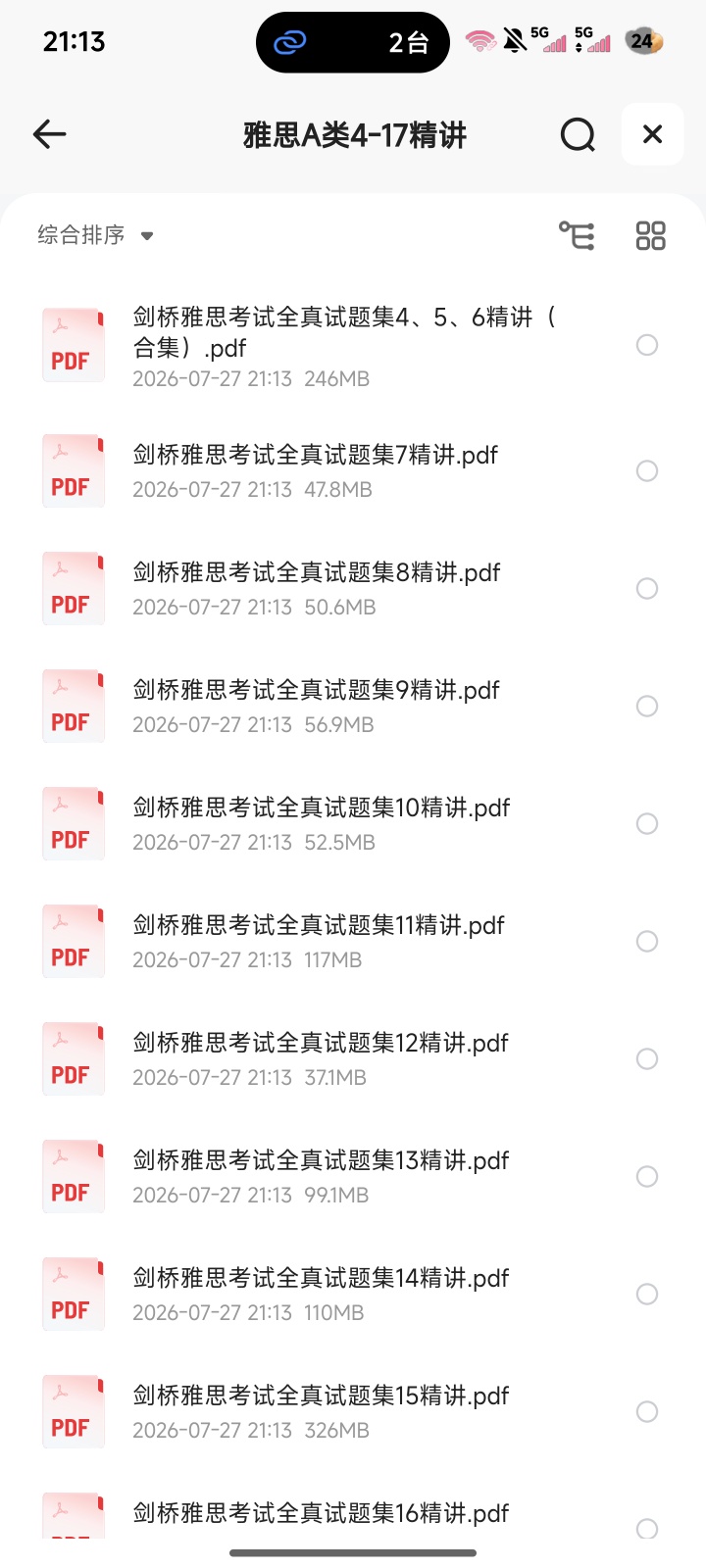The width and height of the screenshot is (706, 1568).
Task: Switch to grid view layout
Action: (651, 235)
